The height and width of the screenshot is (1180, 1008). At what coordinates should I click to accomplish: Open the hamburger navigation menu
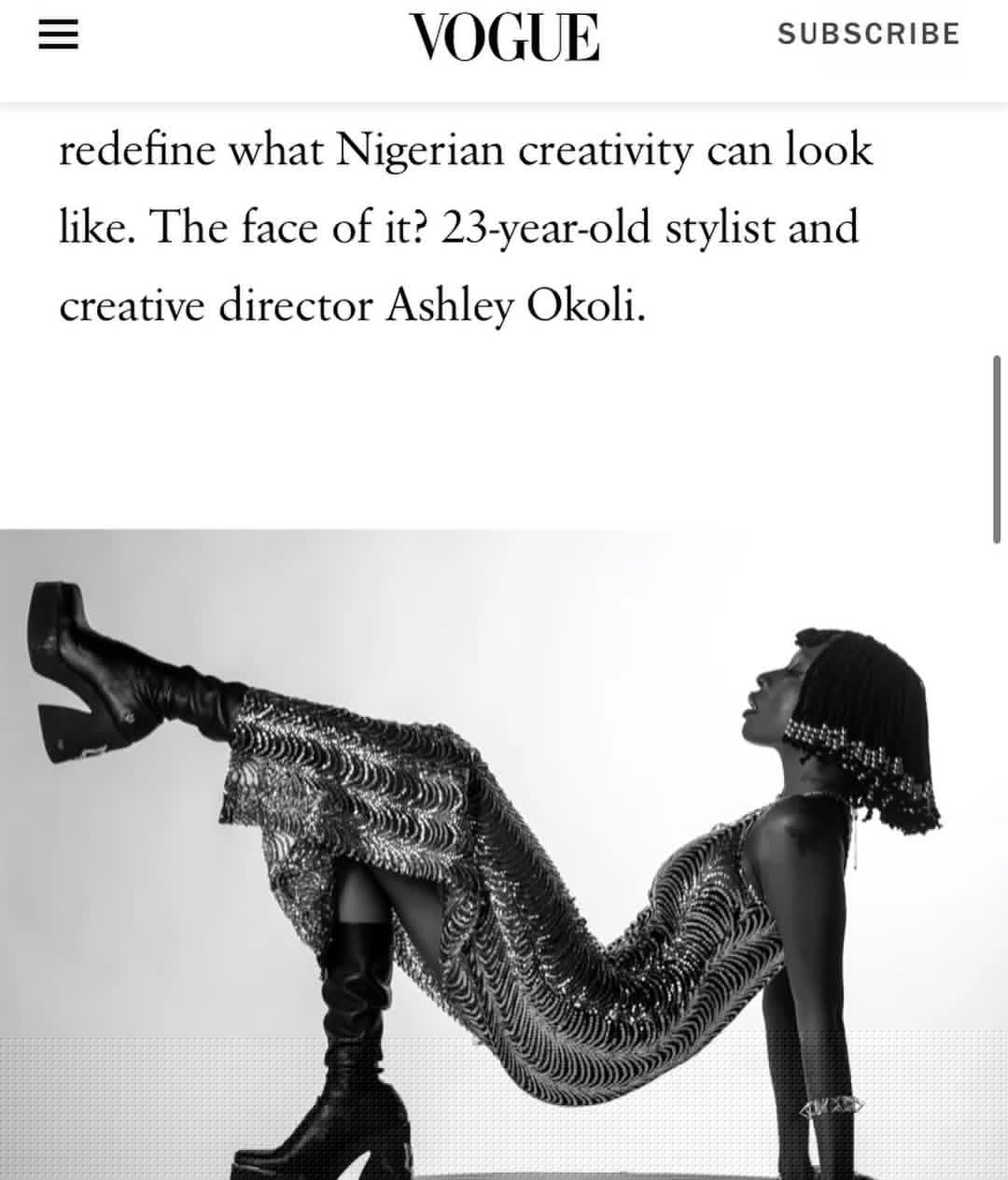57,35
